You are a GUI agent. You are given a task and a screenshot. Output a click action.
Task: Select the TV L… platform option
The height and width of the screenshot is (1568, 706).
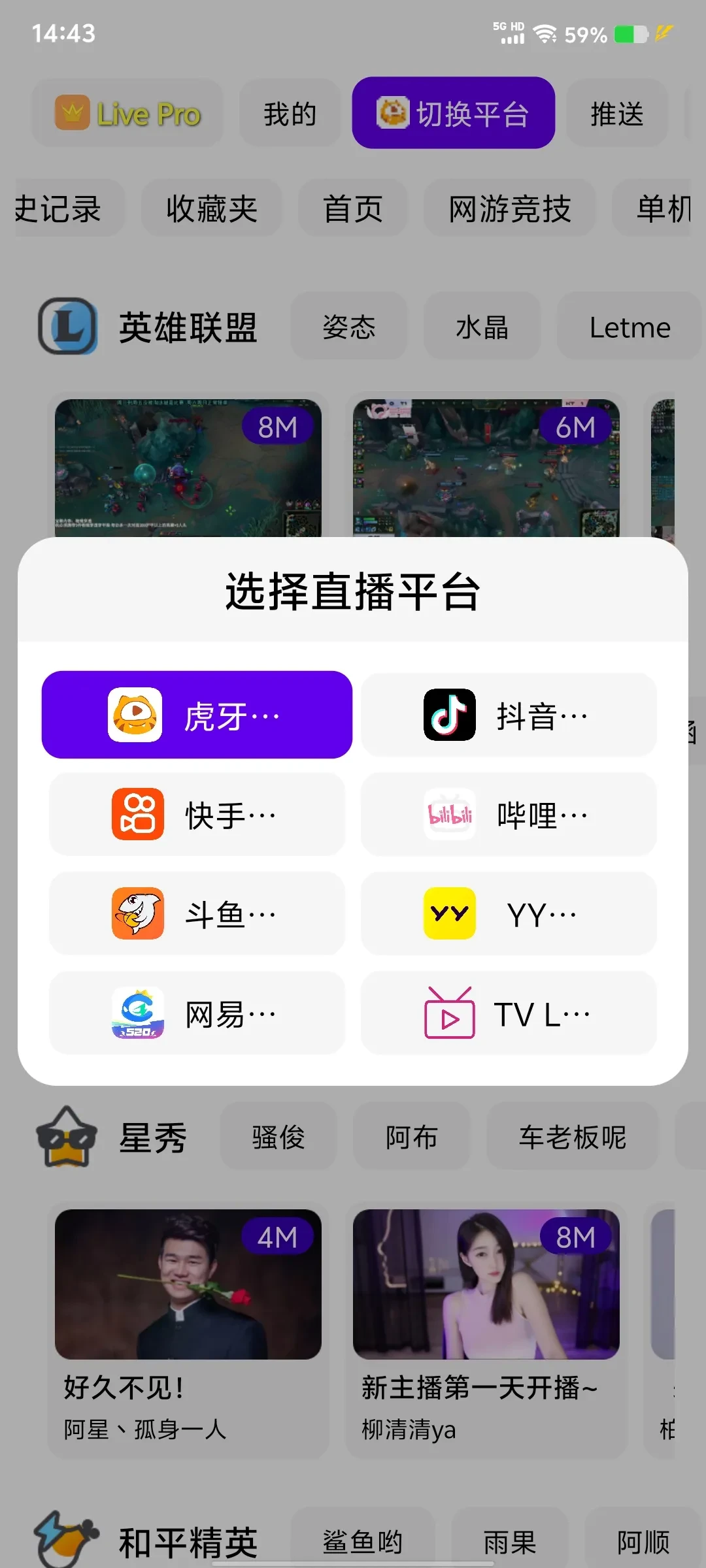coord(509,1013)
